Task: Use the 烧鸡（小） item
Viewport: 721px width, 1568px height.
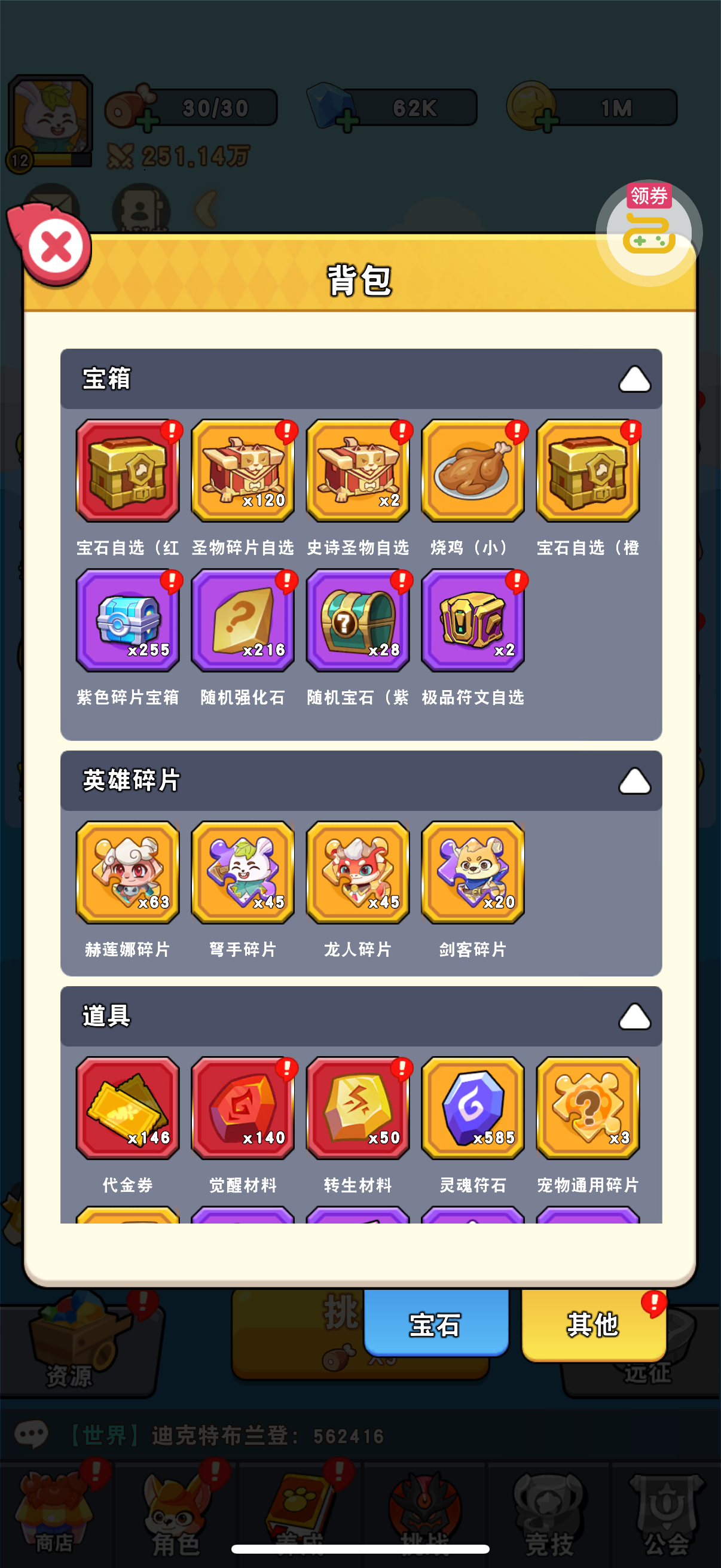Action: coord(472,471)
